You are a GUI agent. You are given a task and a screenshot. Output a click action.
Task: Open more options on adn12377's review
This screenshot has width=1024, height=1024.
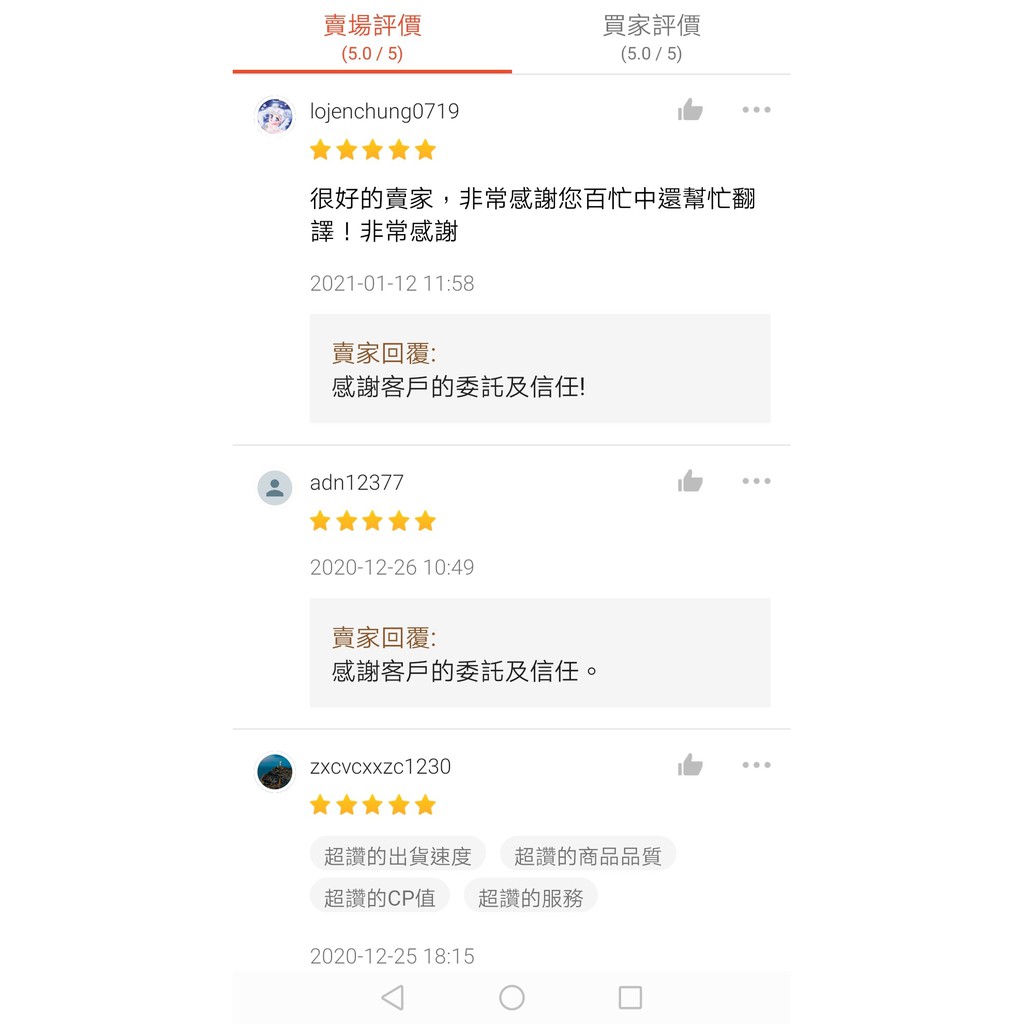756,481
